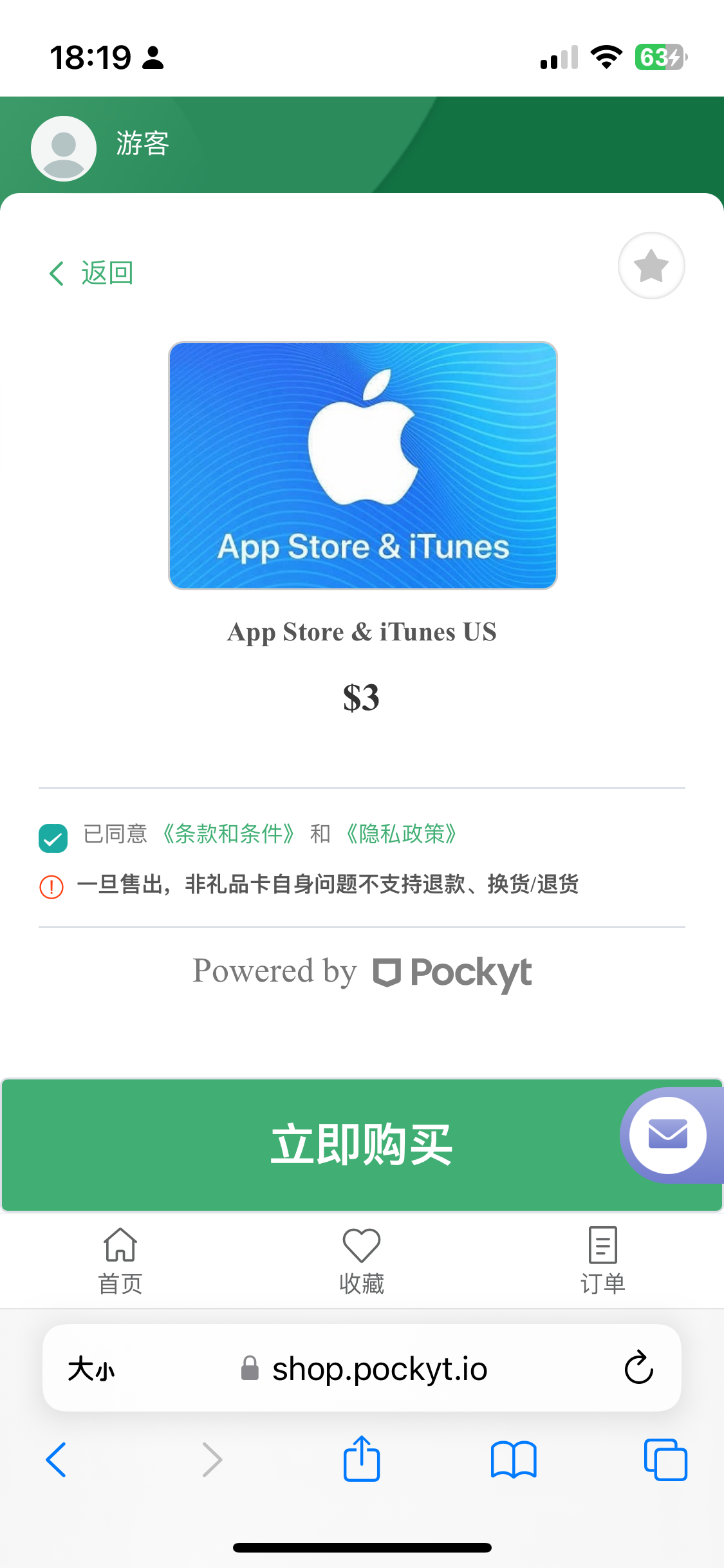Screen dimensions: 724x1568
Task: Open the 大小 text size menu
Action: click(x=91, y=1368)
